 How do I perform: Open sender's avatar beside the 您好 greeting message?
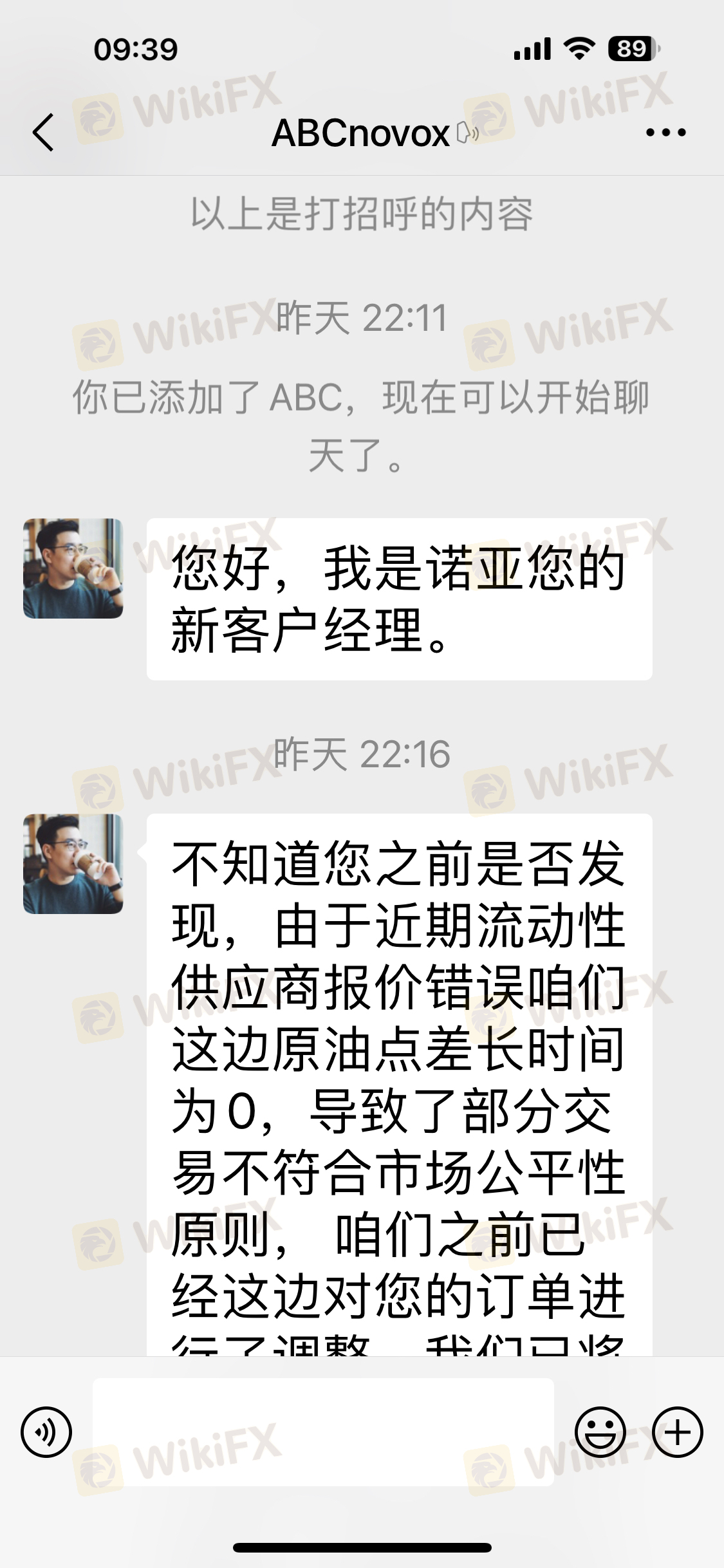[73, 568]
